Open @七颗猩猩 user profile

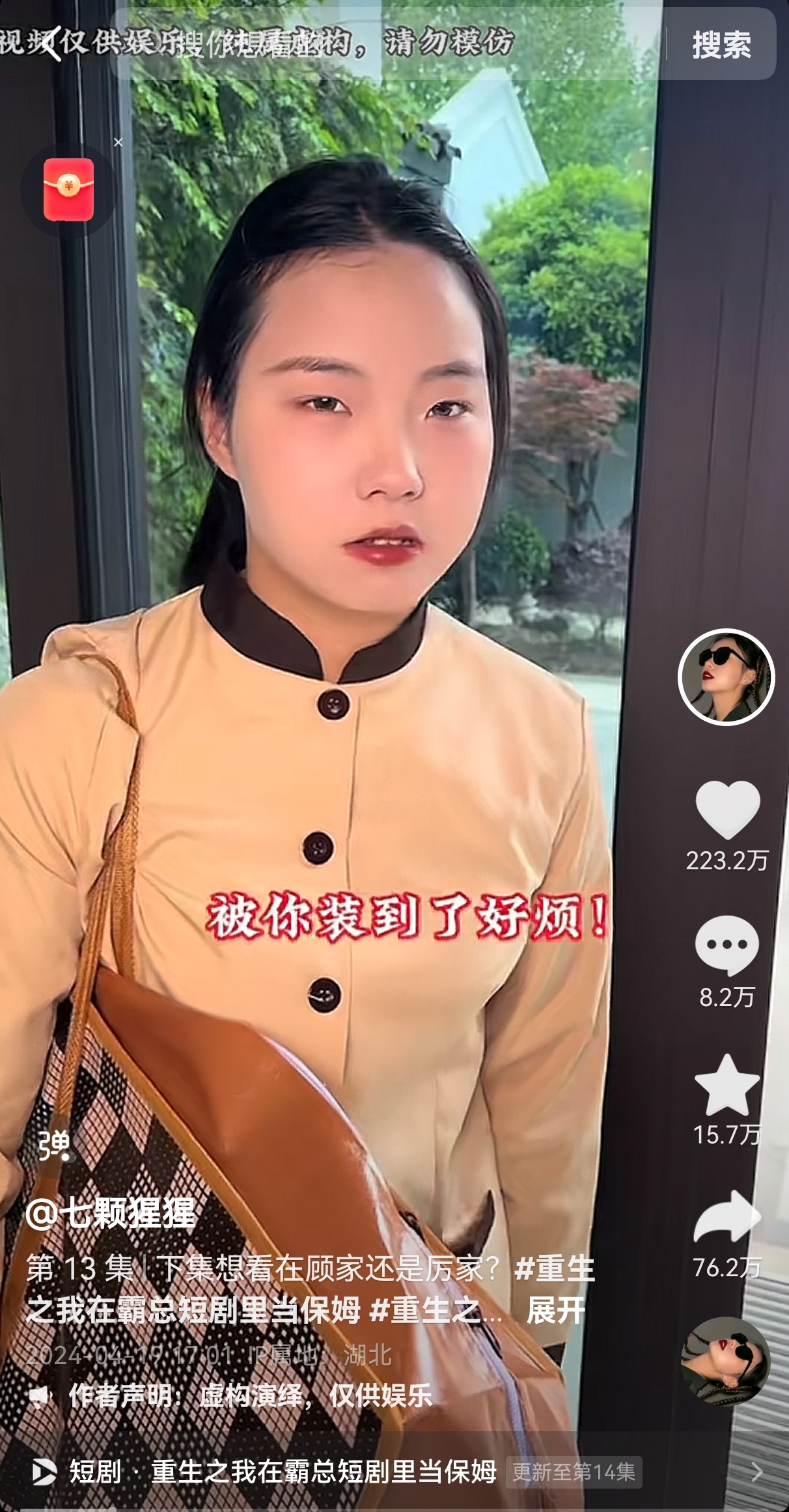(x=111, y=1212)
